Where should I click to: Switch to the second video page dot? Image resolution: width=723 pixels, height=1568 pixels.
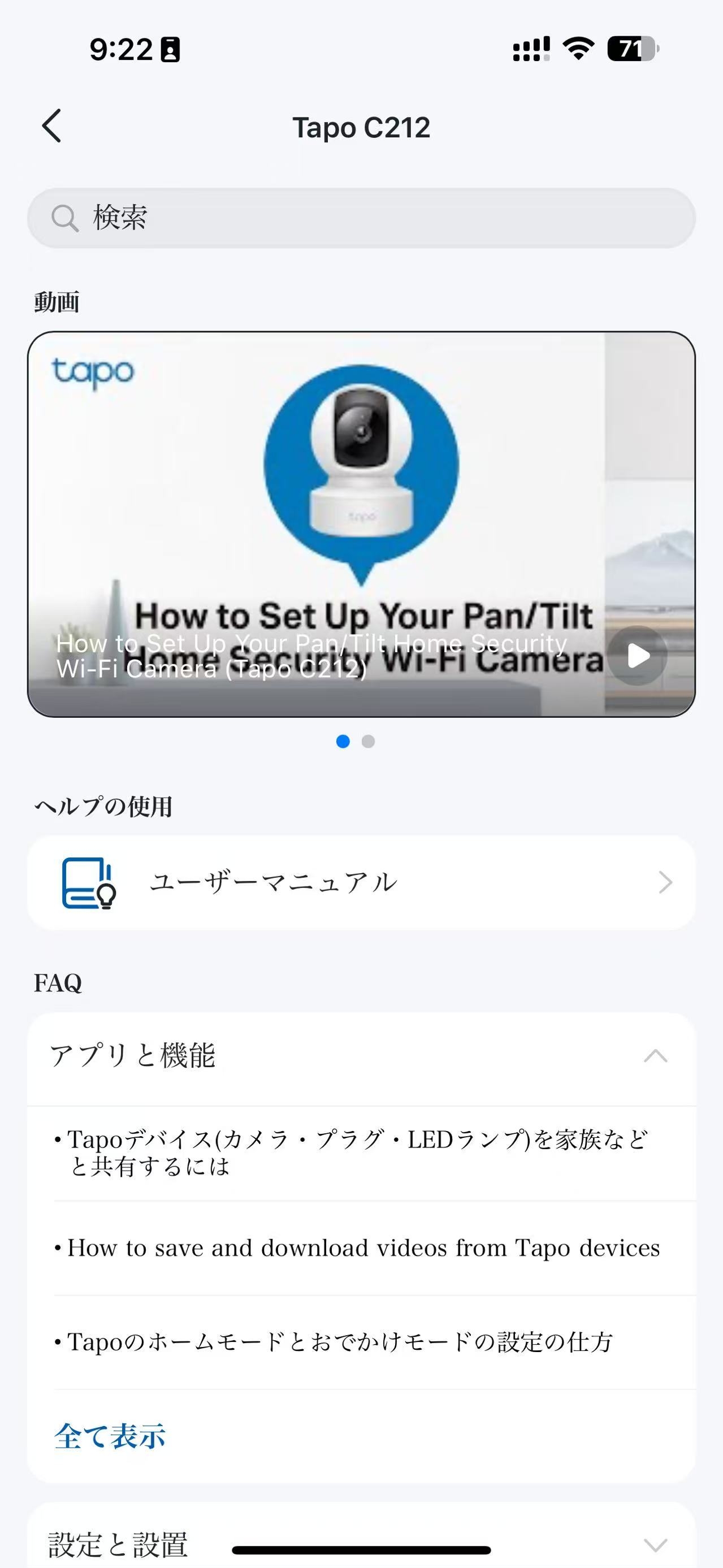coord(368,742)
